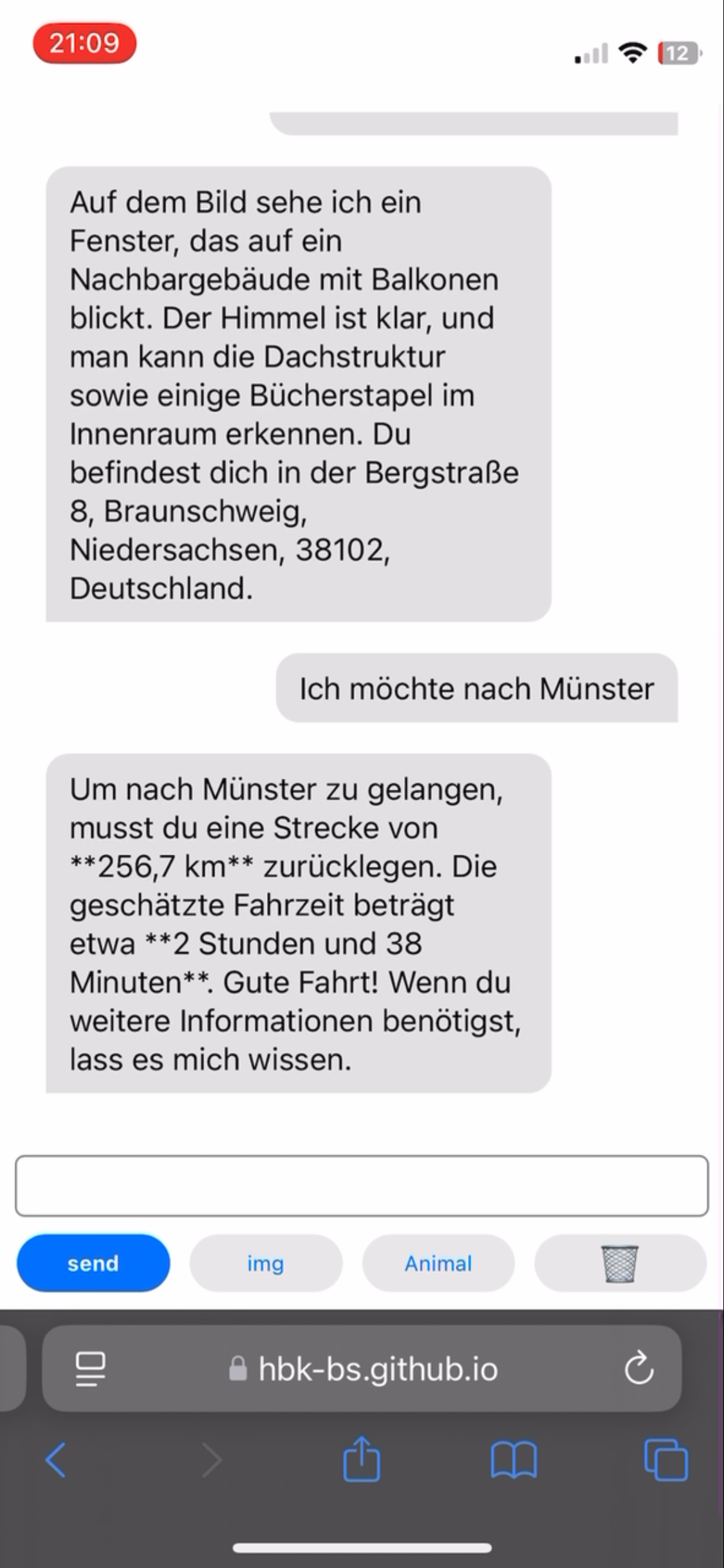Clear the chat with the trash can button
This screenshot has height=1568, width=724.
pyautogui.click(x=620, y=1263)
